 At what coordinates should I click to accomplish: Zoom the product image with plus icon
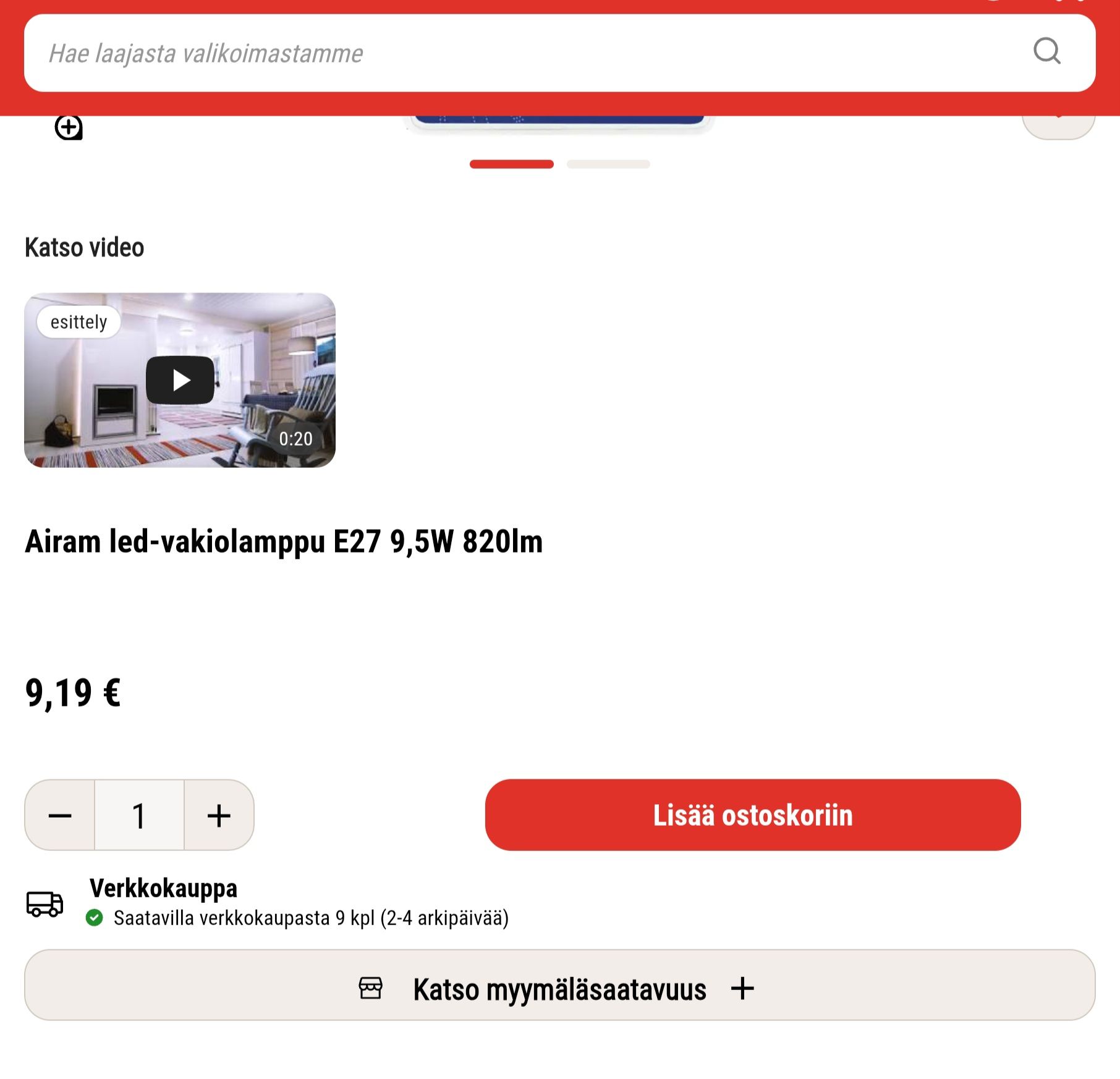tap(69, 128)
